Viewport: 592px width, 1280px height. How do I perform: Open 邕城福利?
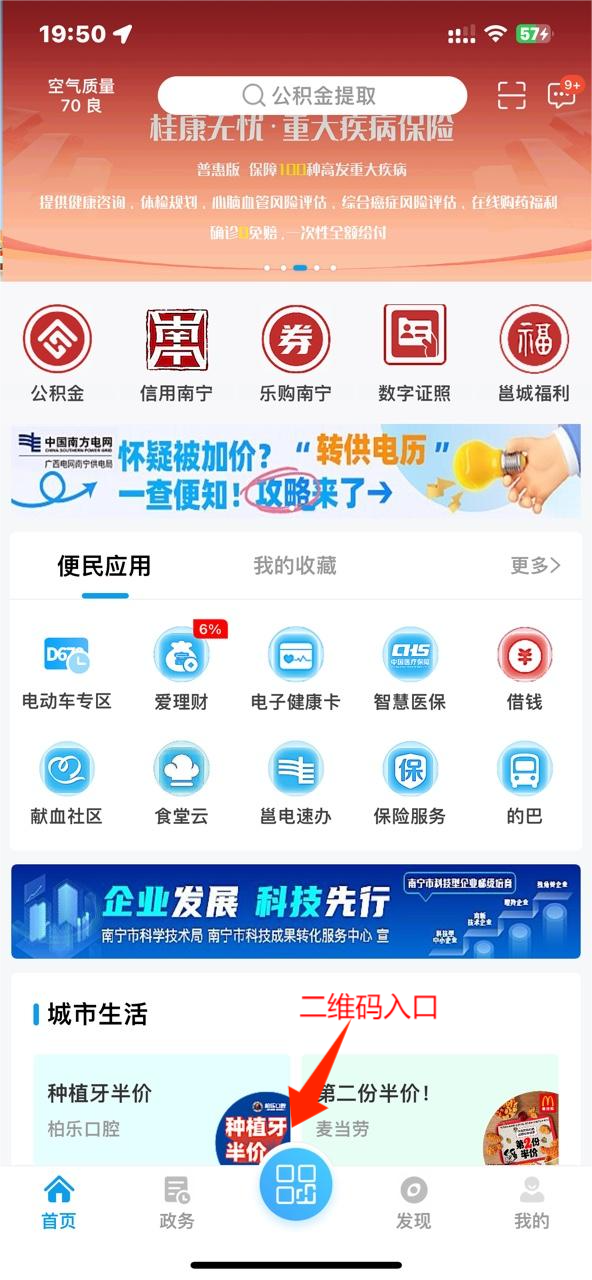point(534,354)
